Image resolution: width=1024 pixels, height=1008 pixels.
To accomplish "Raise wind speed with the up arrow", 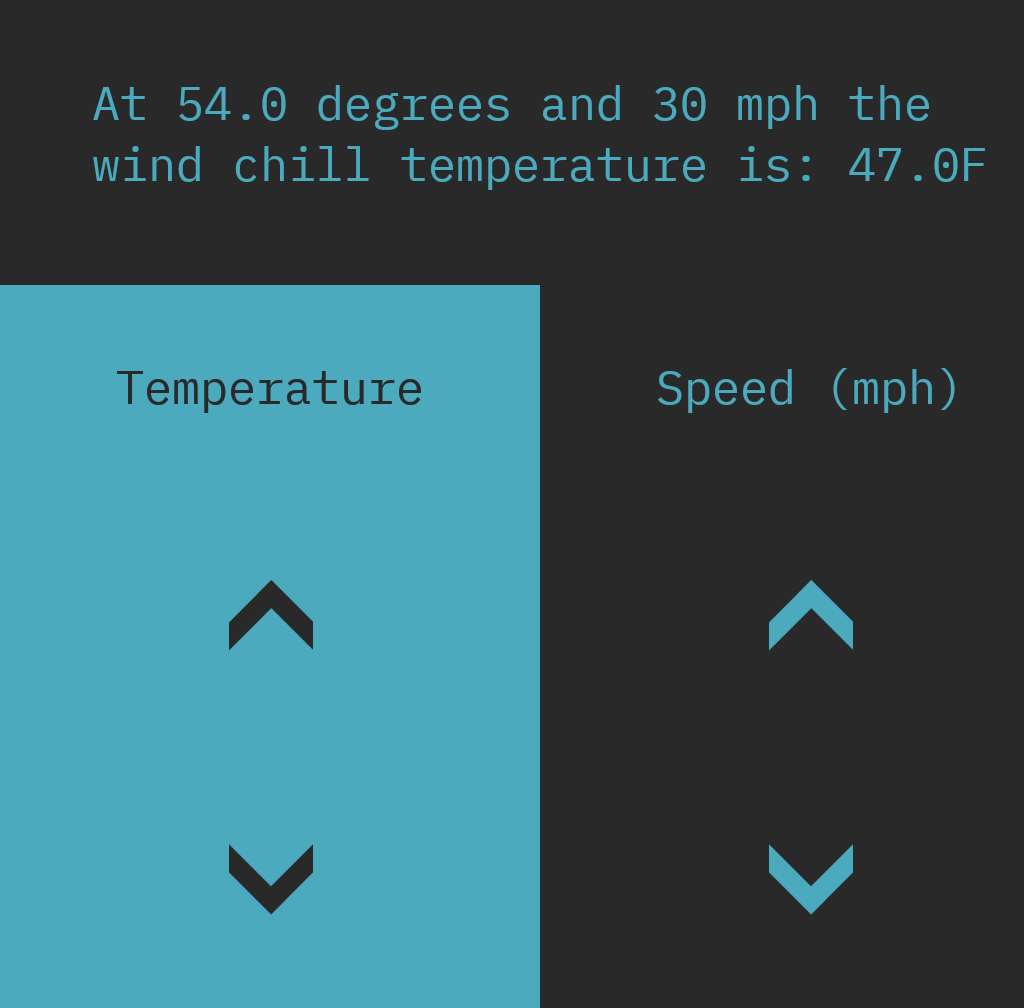I will point(811,615).
